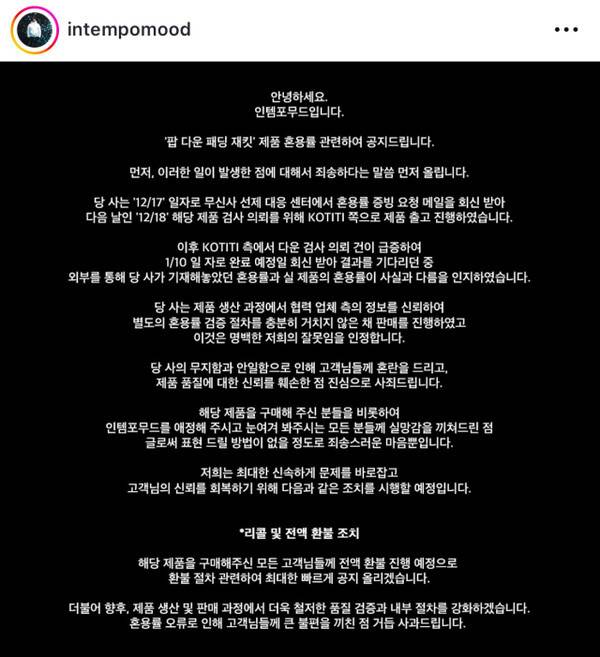Tap the intempomood notice image post
The width and height of the screenshot is (600, 657).
300,360
